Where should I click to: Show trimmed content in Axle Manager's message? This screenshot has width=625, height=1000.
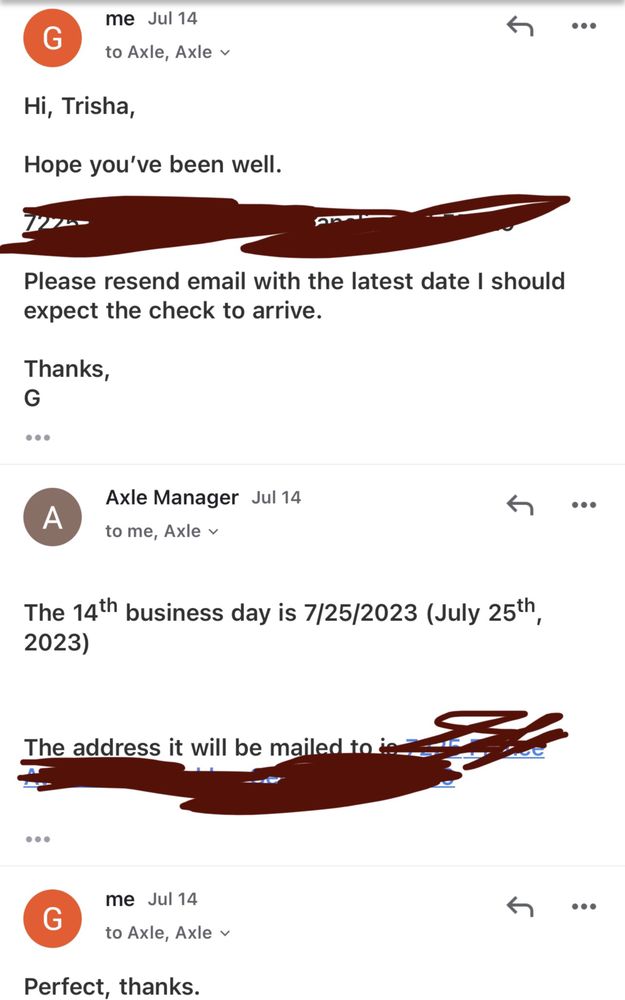pyautogui.click(x=37, y=838)
